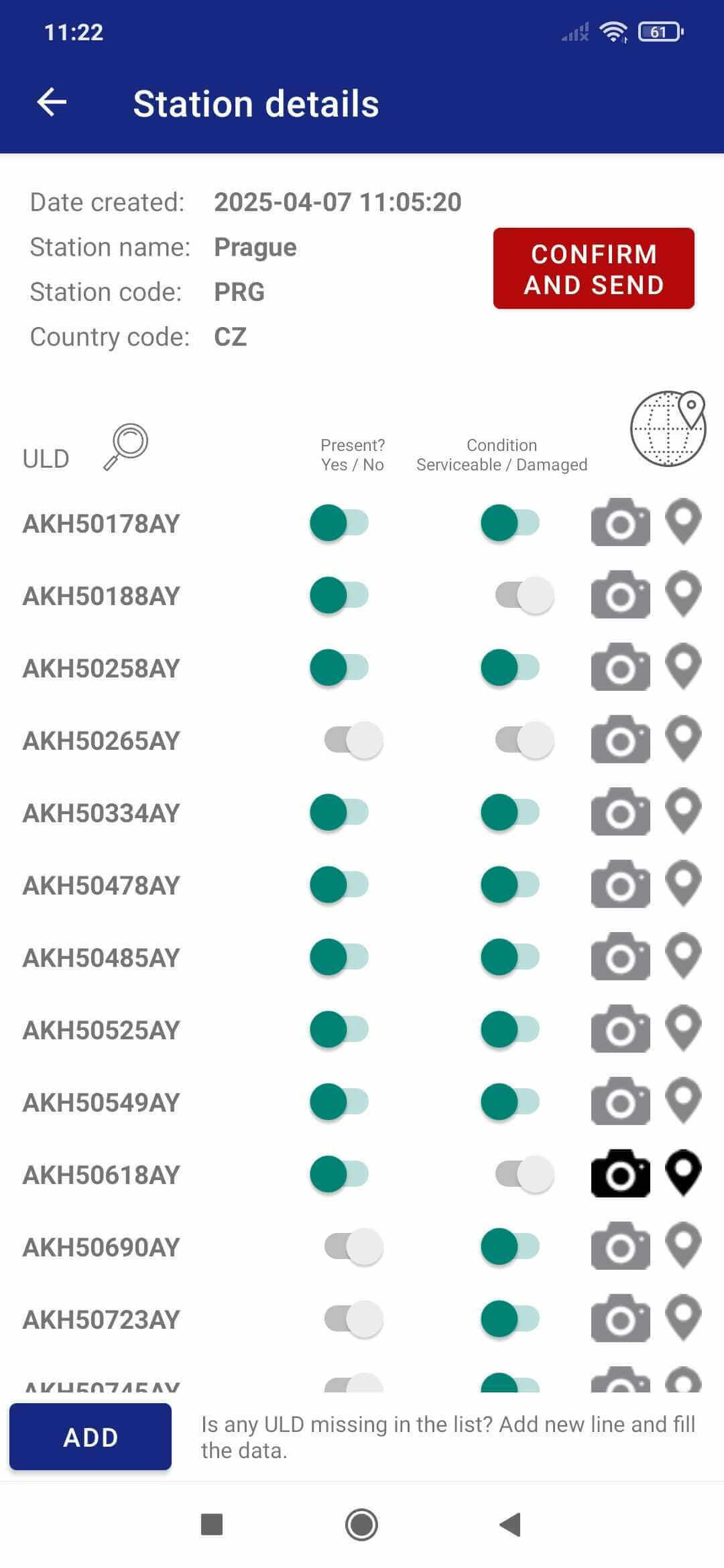This screenshot has height=1568, width=724.
Task: Tap the black location pin for AKH50618AY
Action: coord(683,1173)
